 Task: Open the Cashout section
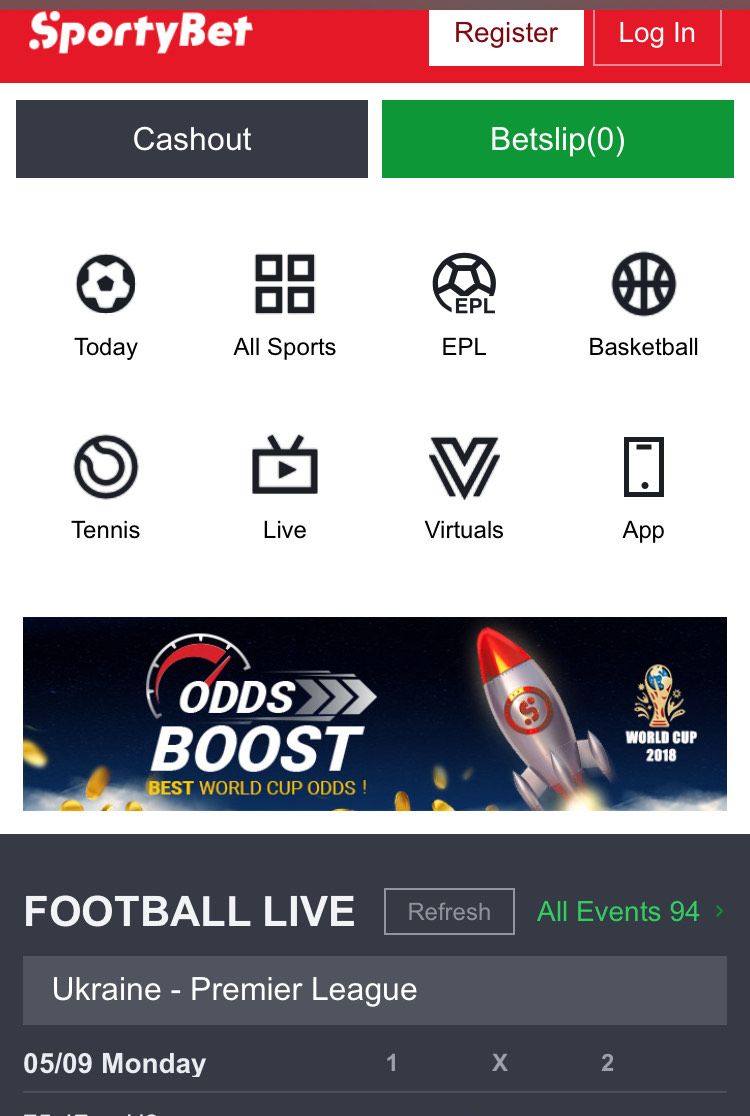coord(192,139)
